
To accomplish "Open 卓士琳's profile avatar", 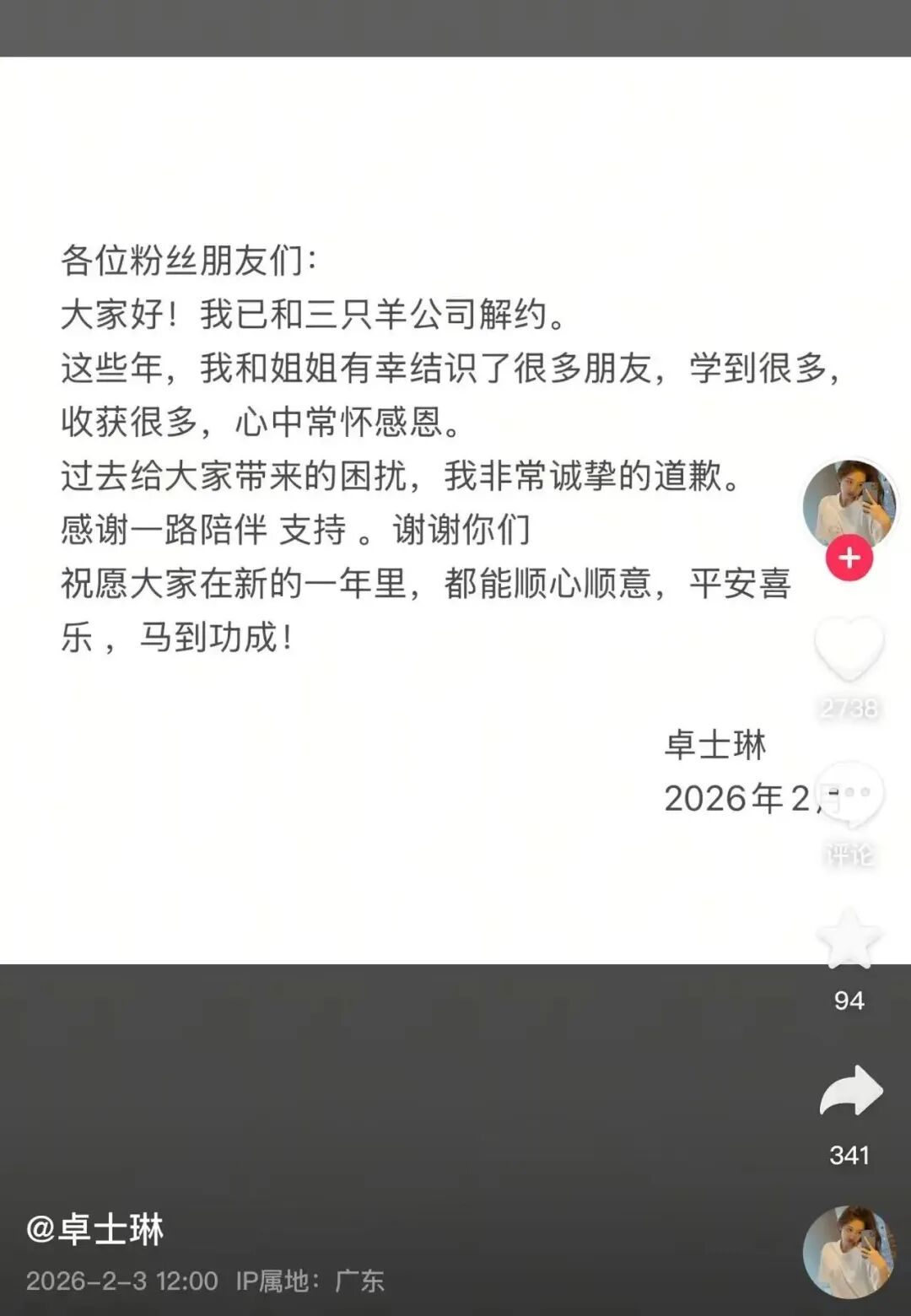I will tap(849, 504).
